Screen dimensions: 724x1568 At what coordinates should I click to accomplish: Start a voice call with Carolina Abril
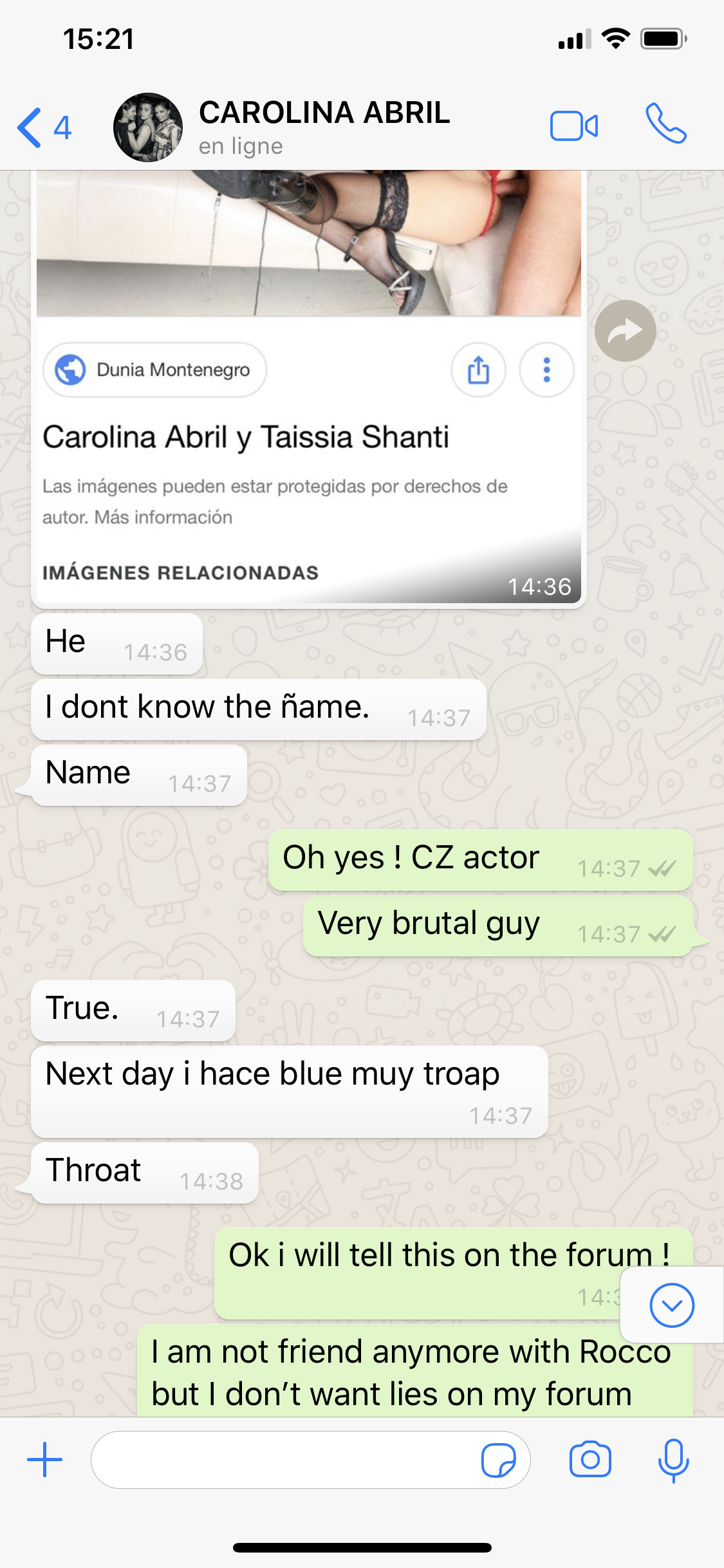(666, 123)
